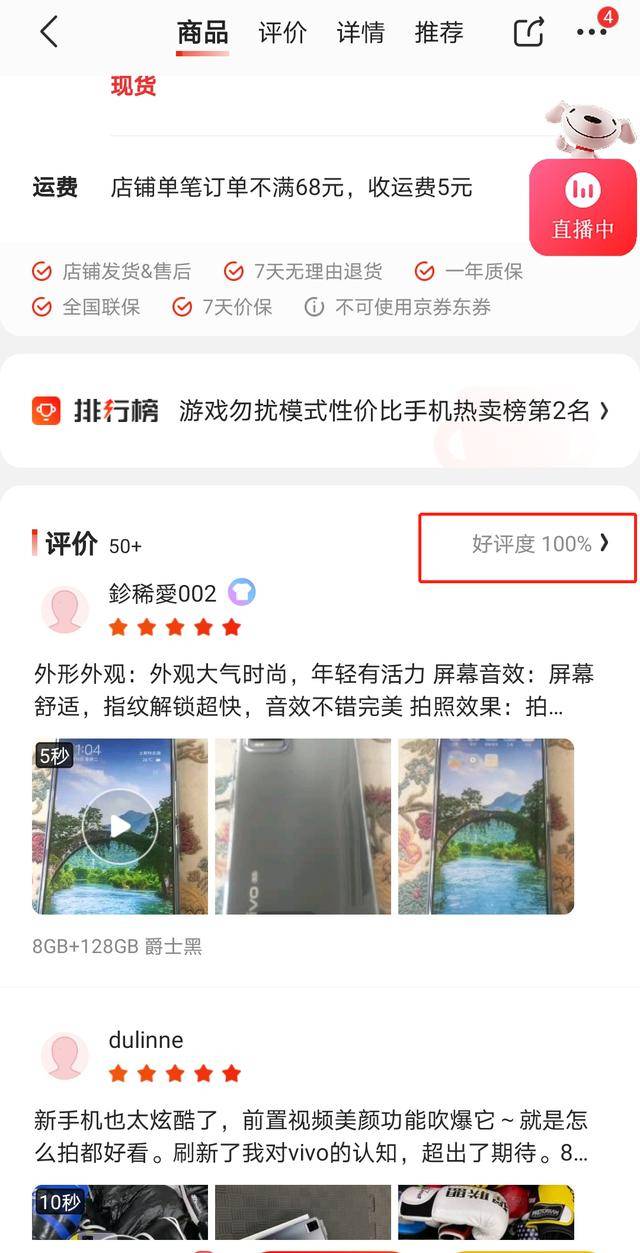The height and width of the screenshot is (1253, 640).
Task: Open the three-dot more menu
Action: click(592, 33)
